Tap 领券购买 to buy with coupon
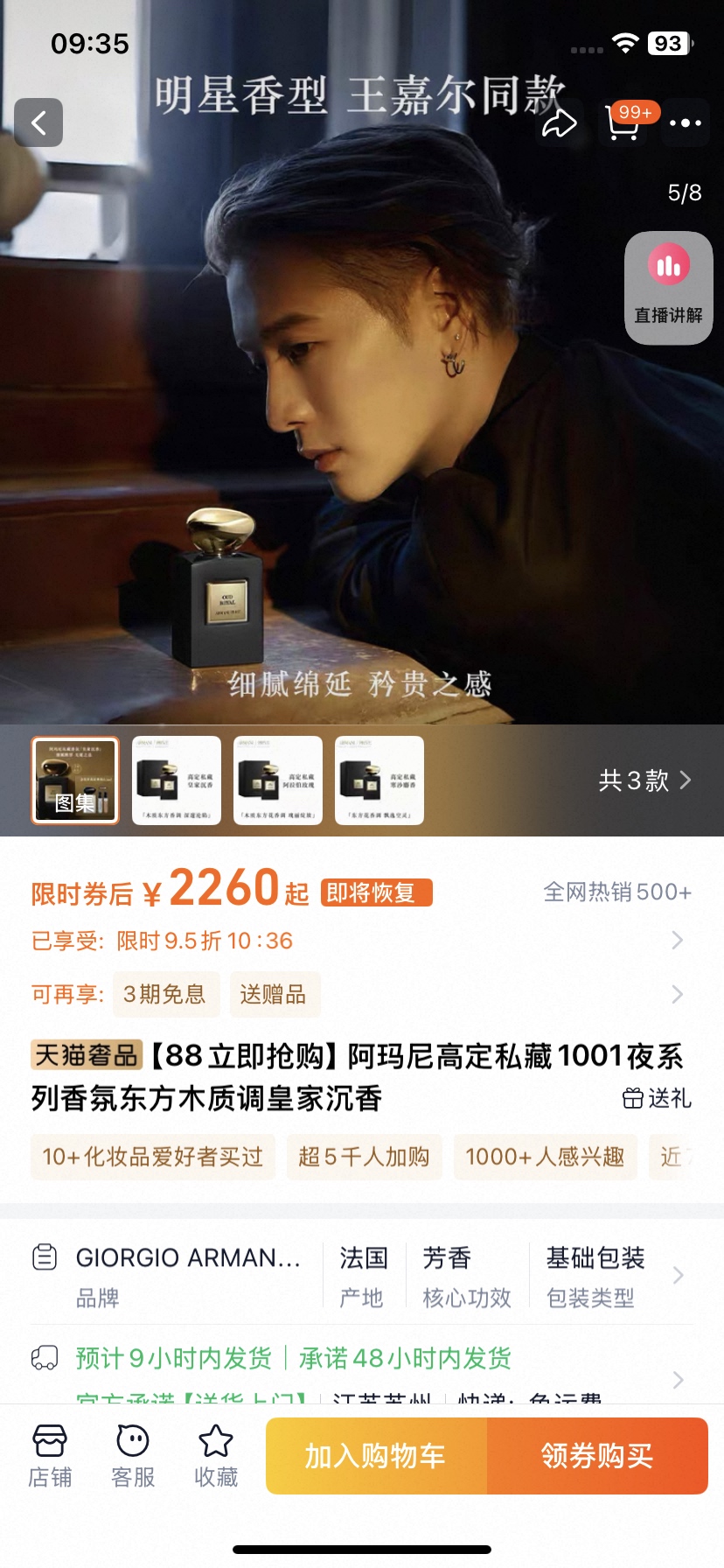The height and width of the screenshot is (1568, 724). [x=597, y=1456]
